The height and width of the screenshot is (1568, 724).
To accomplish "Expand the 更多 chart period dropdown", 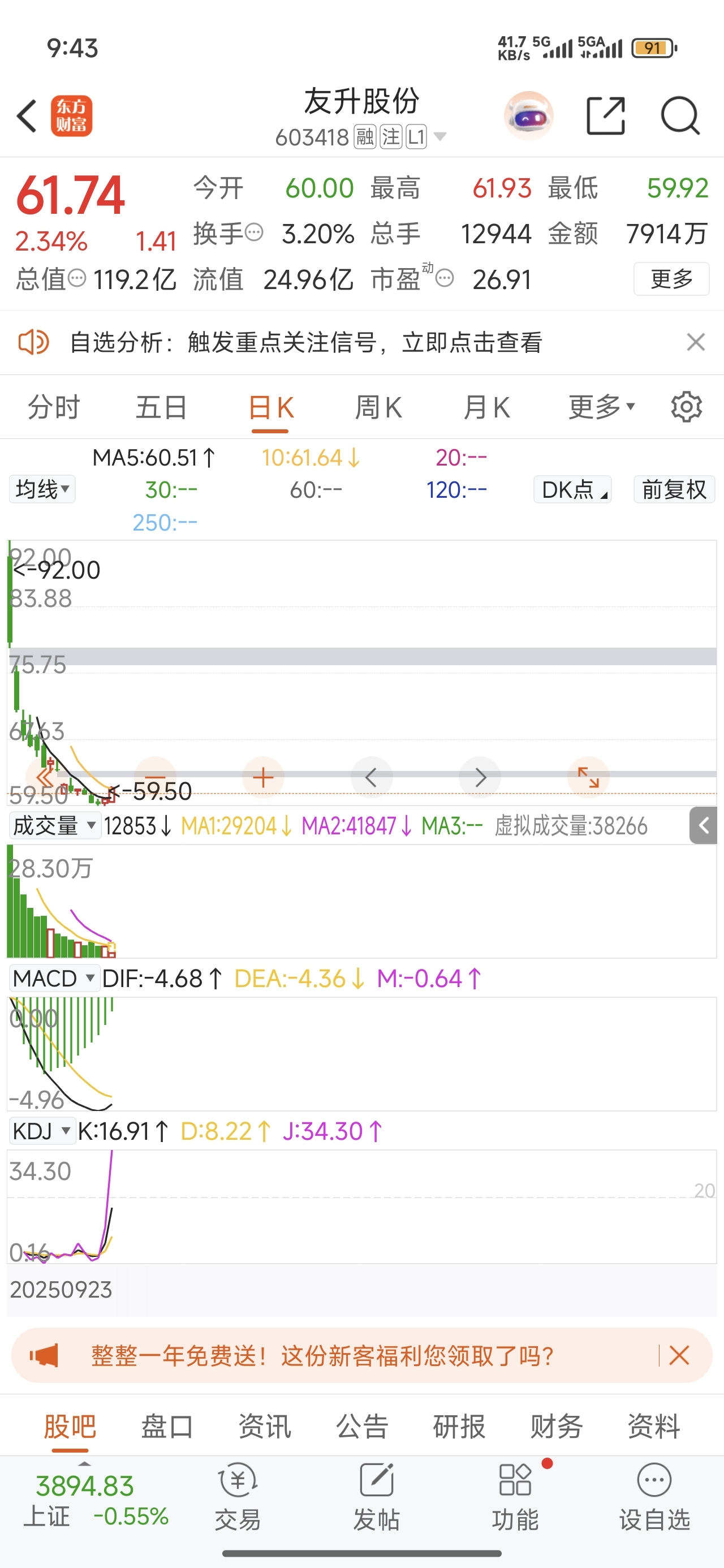I will [x=601, y=407].
